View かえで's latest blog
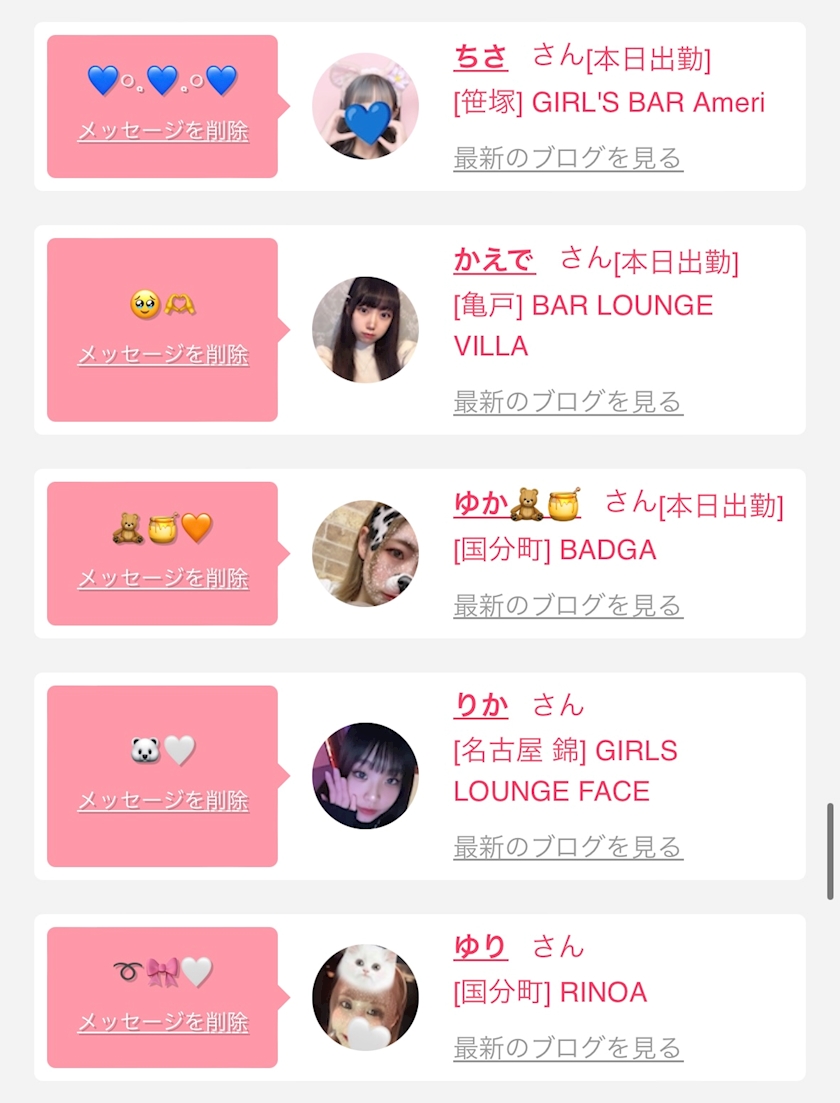This screenshot has width=840, height=1103. [x=568, y=402]
